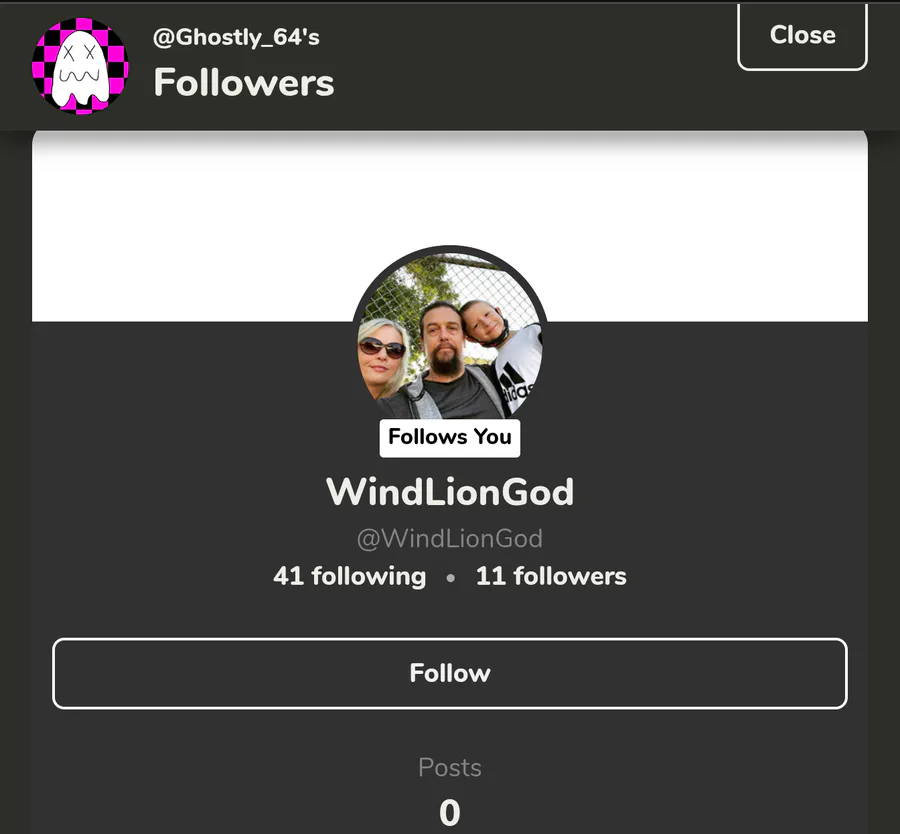This screenshot has height=834, width=900.
Task: Close the Followers panel
Action: click(802, 36)
